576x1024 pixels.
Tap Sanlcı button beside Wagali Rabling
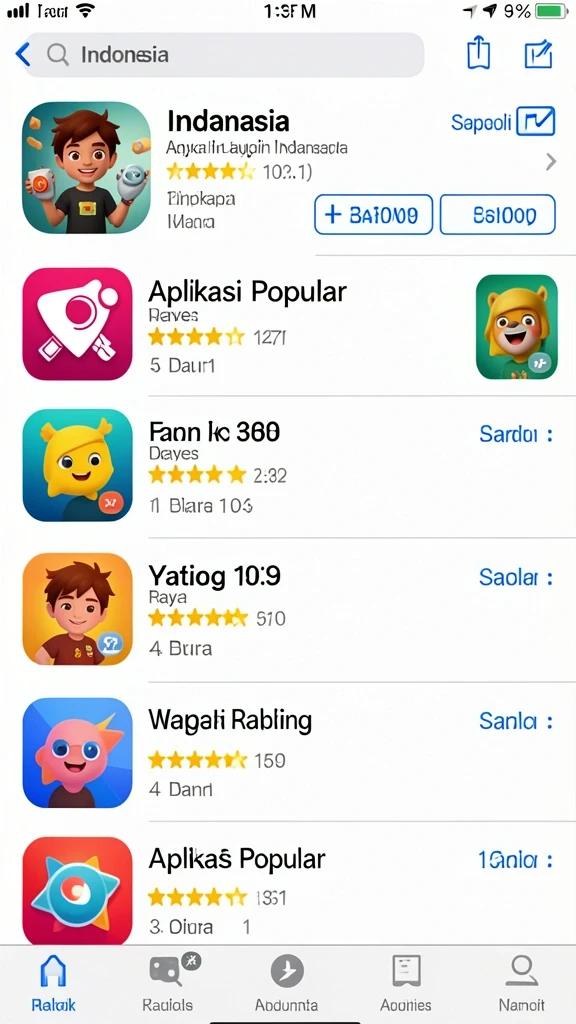click(517, 721)
